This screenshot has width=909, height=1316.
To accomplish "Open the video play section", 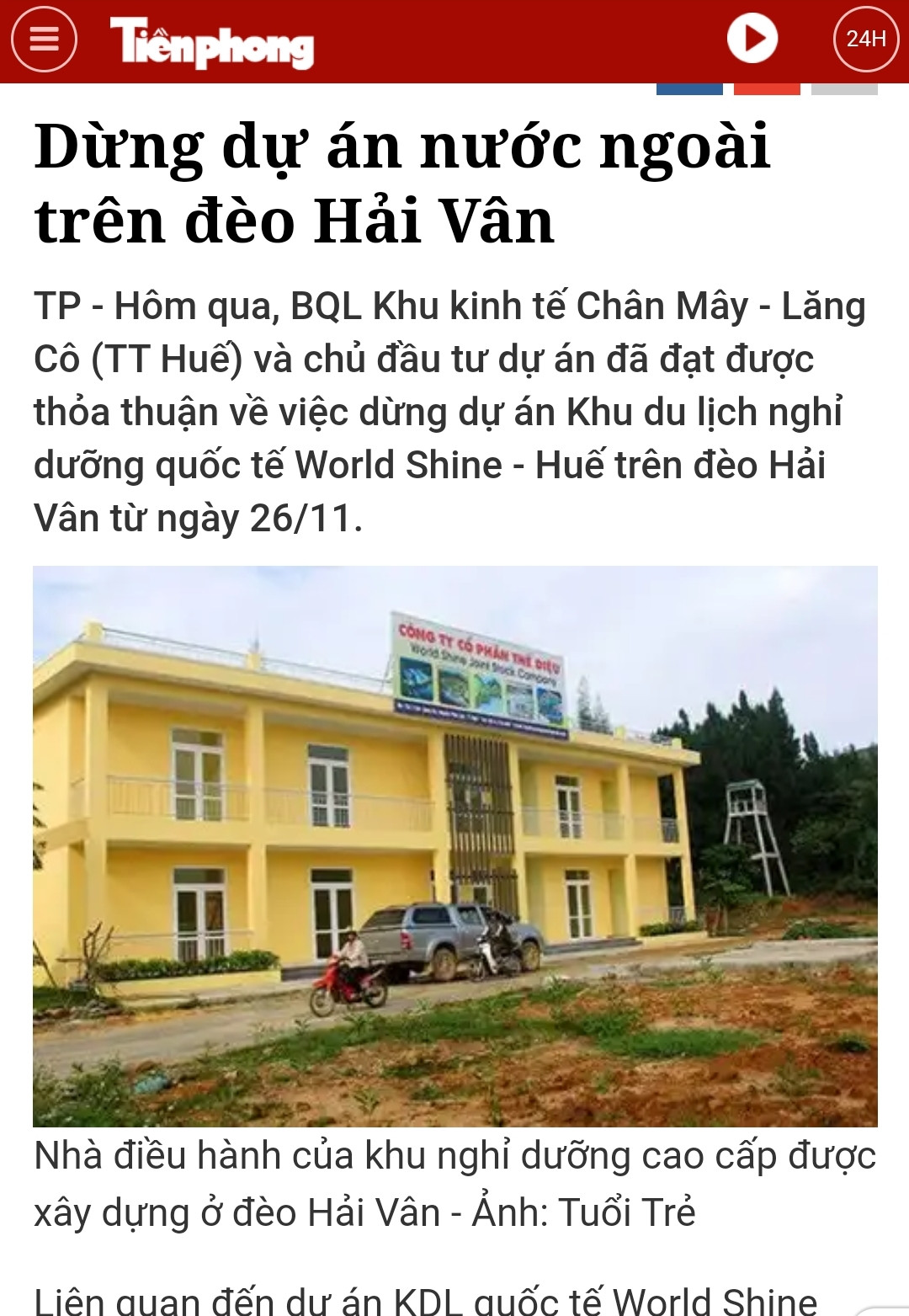I will pos(752,39).
